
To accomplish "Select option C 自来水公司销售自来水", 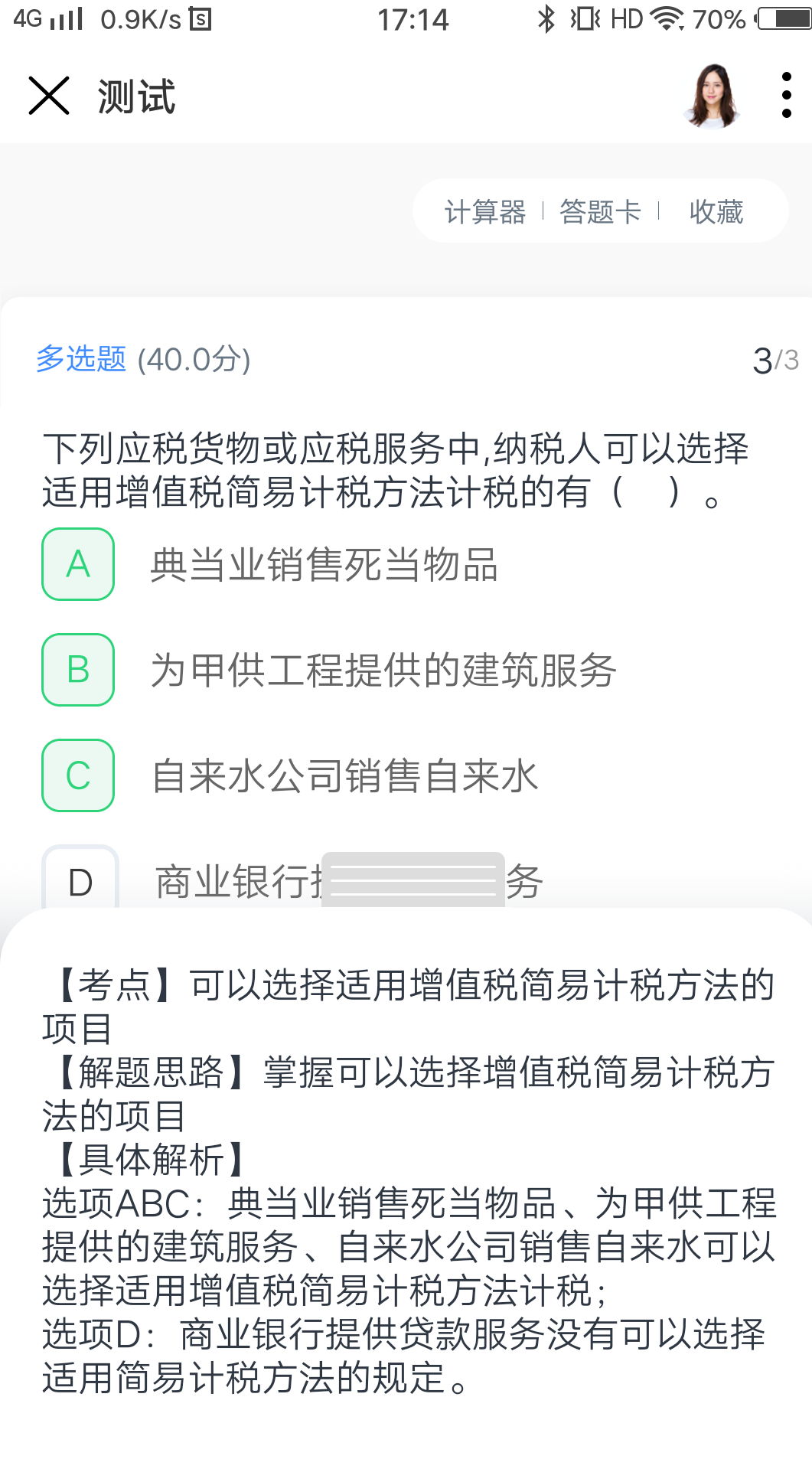I will coord(78,775).
